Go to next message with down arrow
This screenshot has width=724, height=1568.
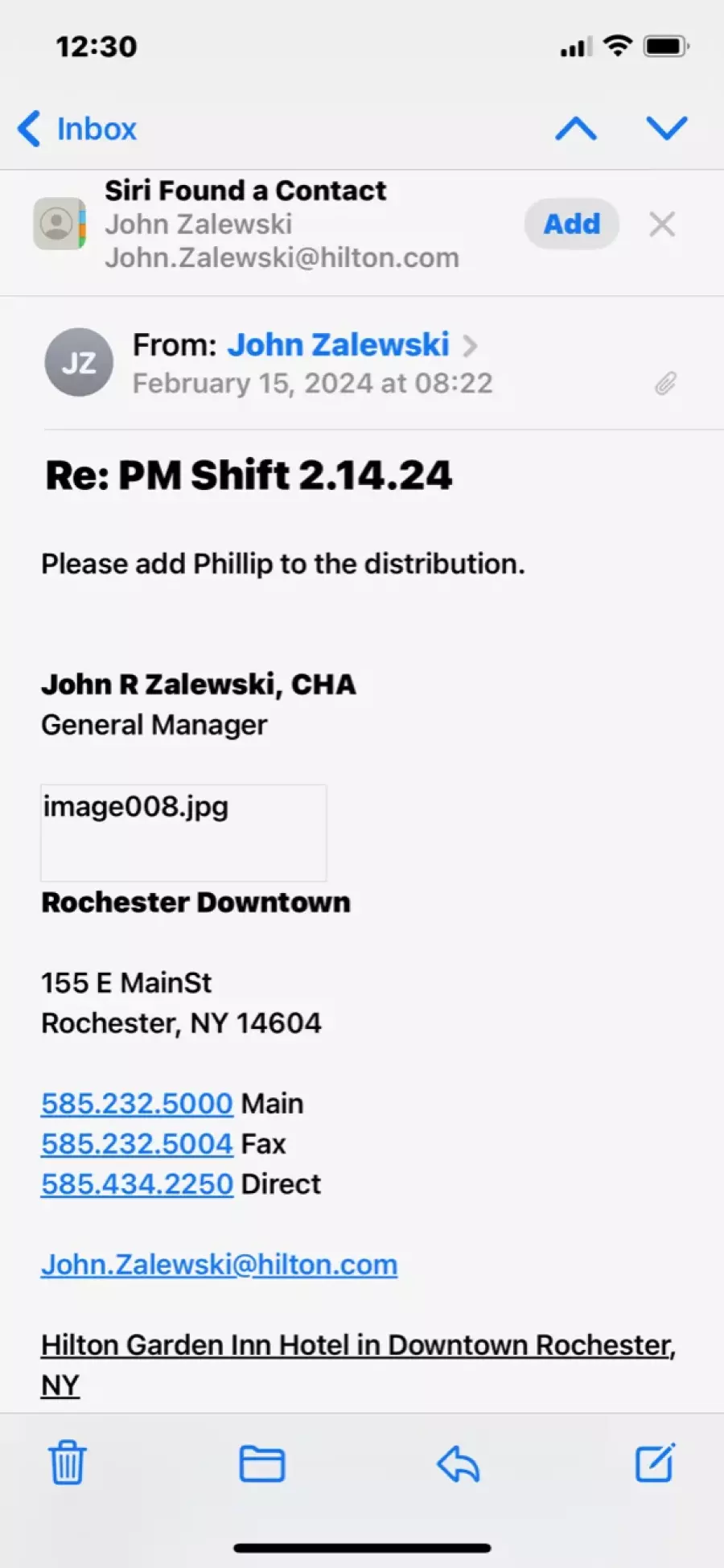667,128
